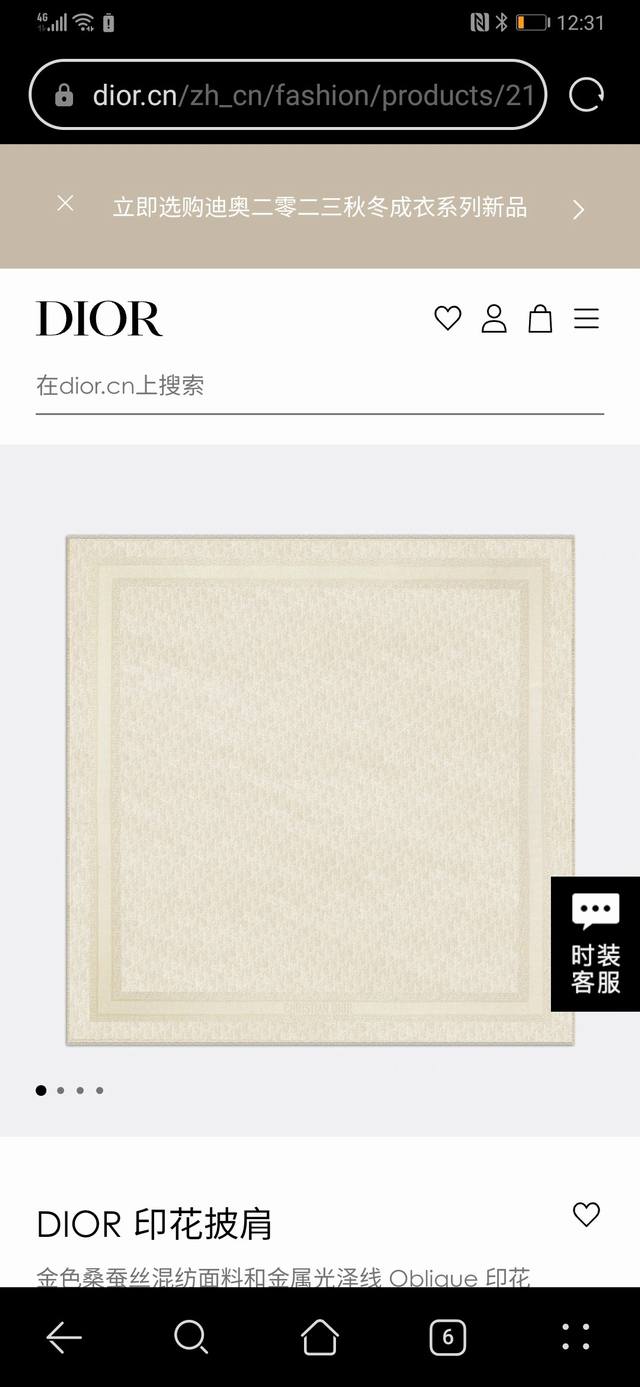Open the account profile icon
640x1387 pixels.
494,319
